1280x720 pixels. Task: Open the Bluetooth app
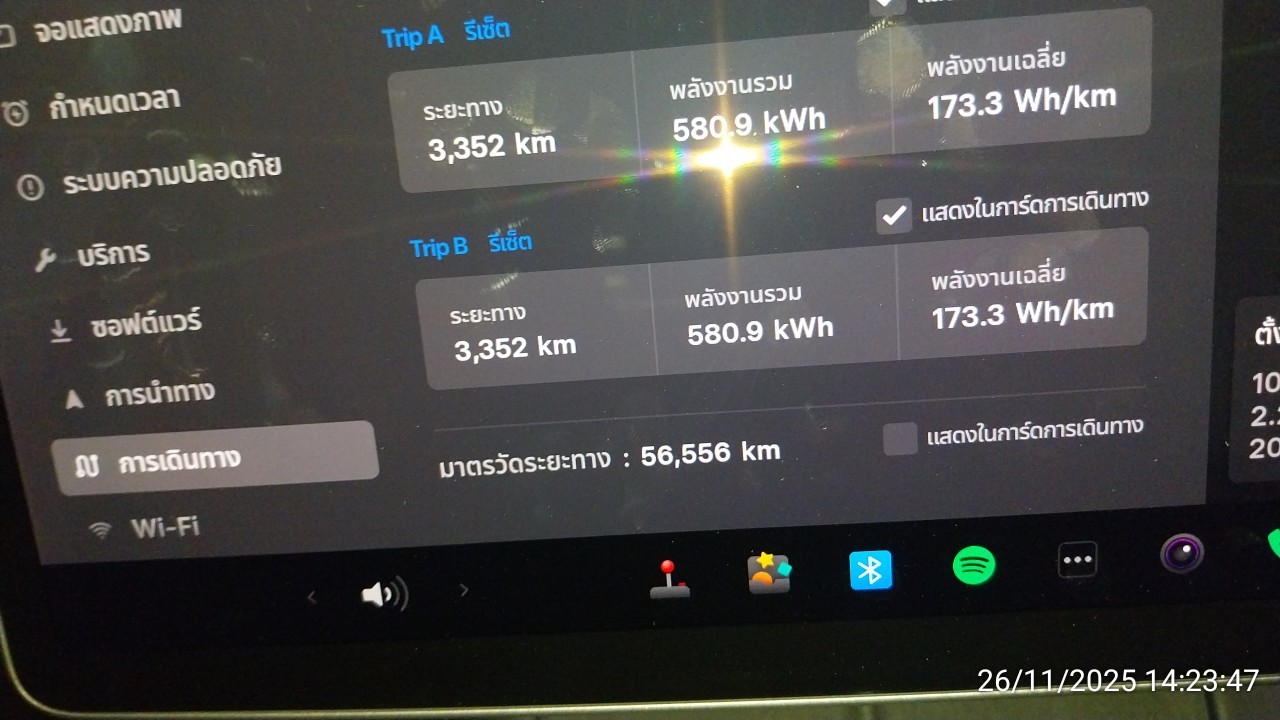click(x=870, y=570)
